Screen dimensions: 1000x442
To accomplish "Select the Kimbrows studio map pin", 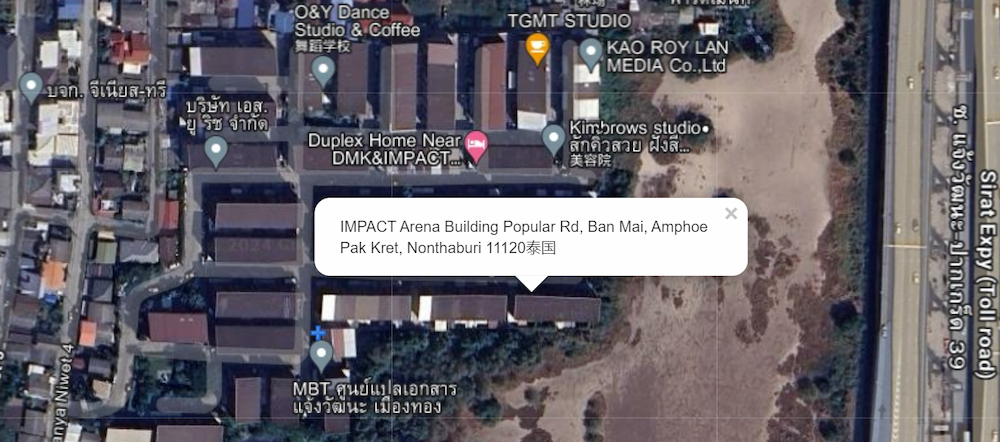I will coord(553,138).
